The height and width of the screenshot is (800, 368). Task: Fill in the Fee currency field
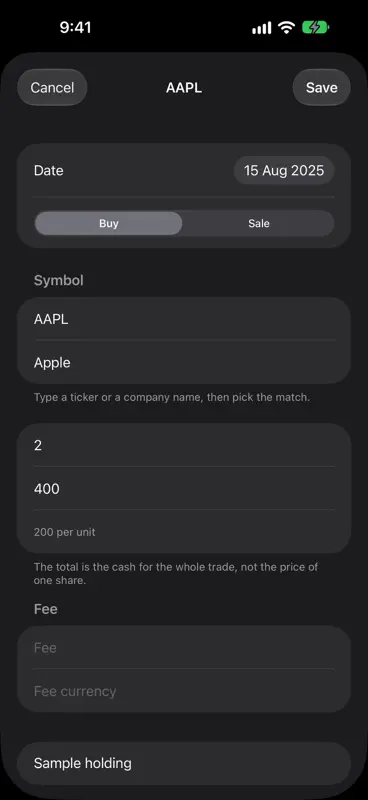point(184,691)
